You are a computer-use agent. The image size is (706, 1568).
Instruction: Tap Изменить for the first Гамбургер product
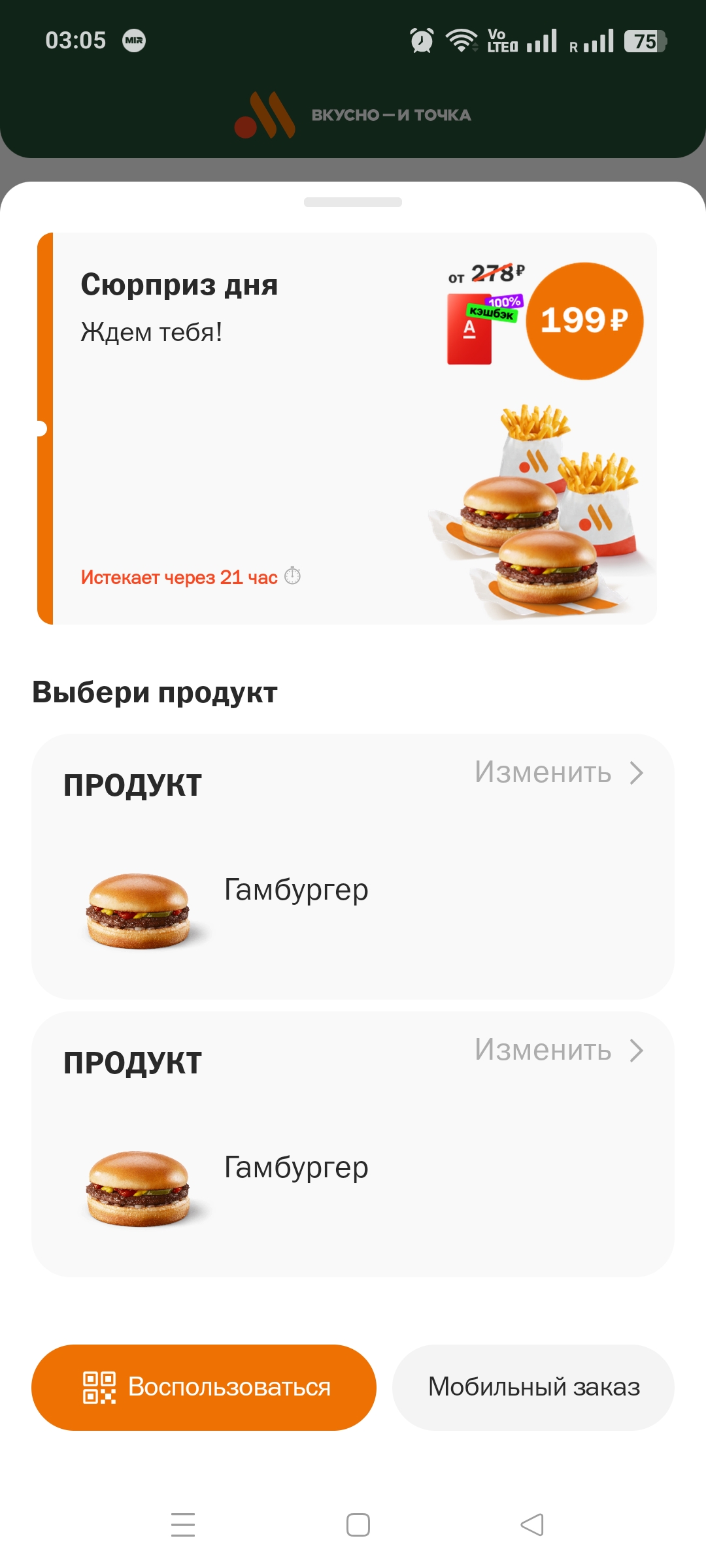click(559, 773)
